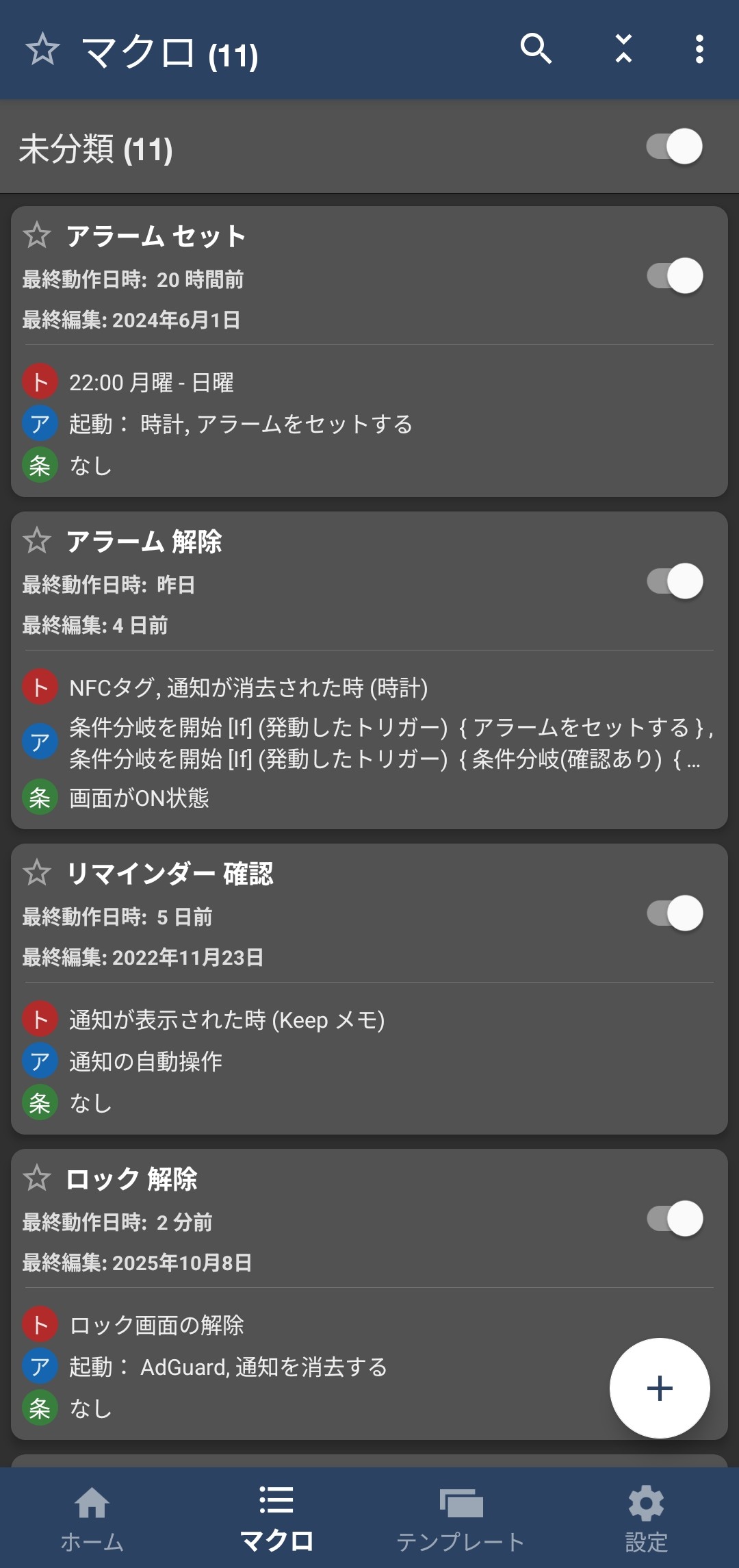Switch off the ロック 解除 macro
This screenshot has height=1568, width=739.
click(675, 1219)
